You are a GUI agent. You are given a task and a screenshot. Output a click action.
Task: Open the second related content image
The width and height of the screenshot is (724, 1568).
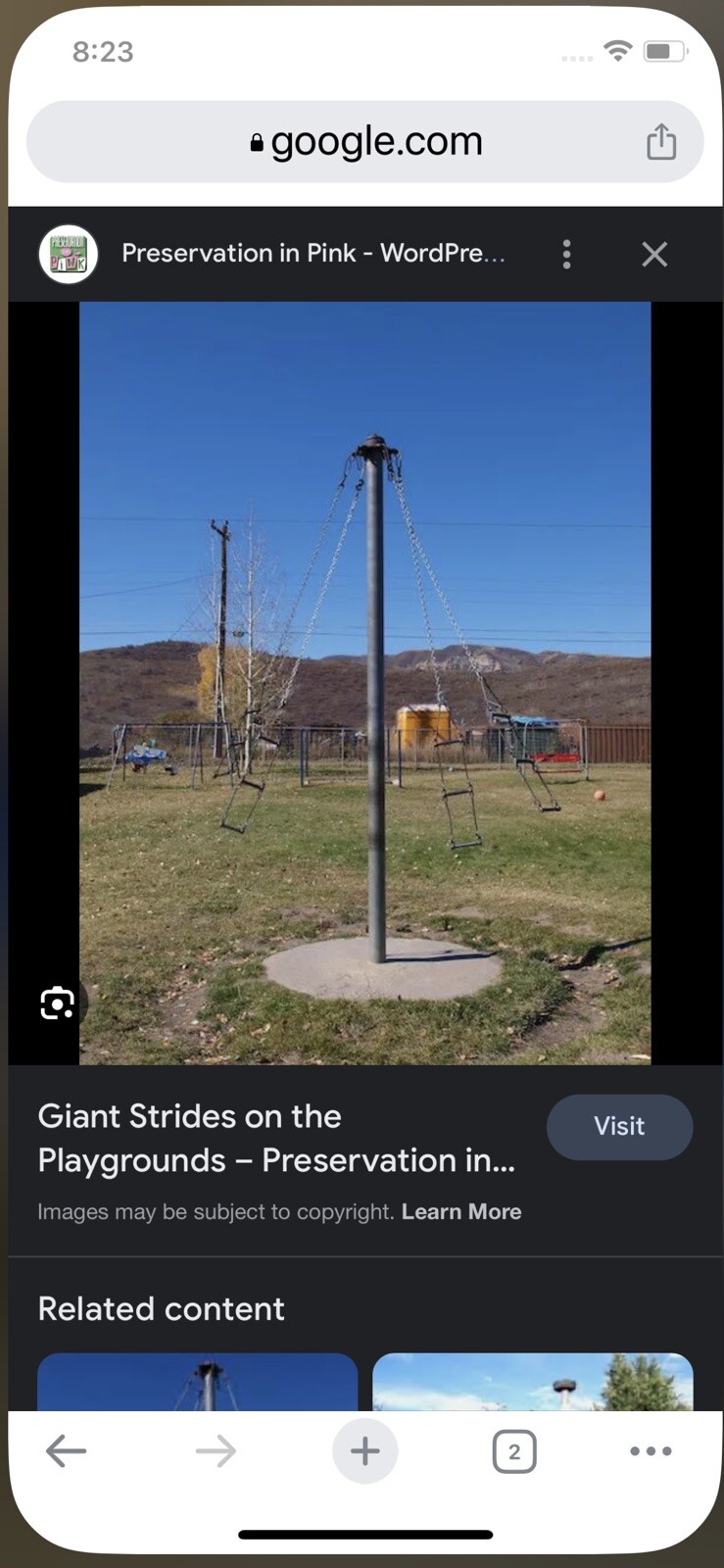pyautogui.click(x=532, y=1382)
